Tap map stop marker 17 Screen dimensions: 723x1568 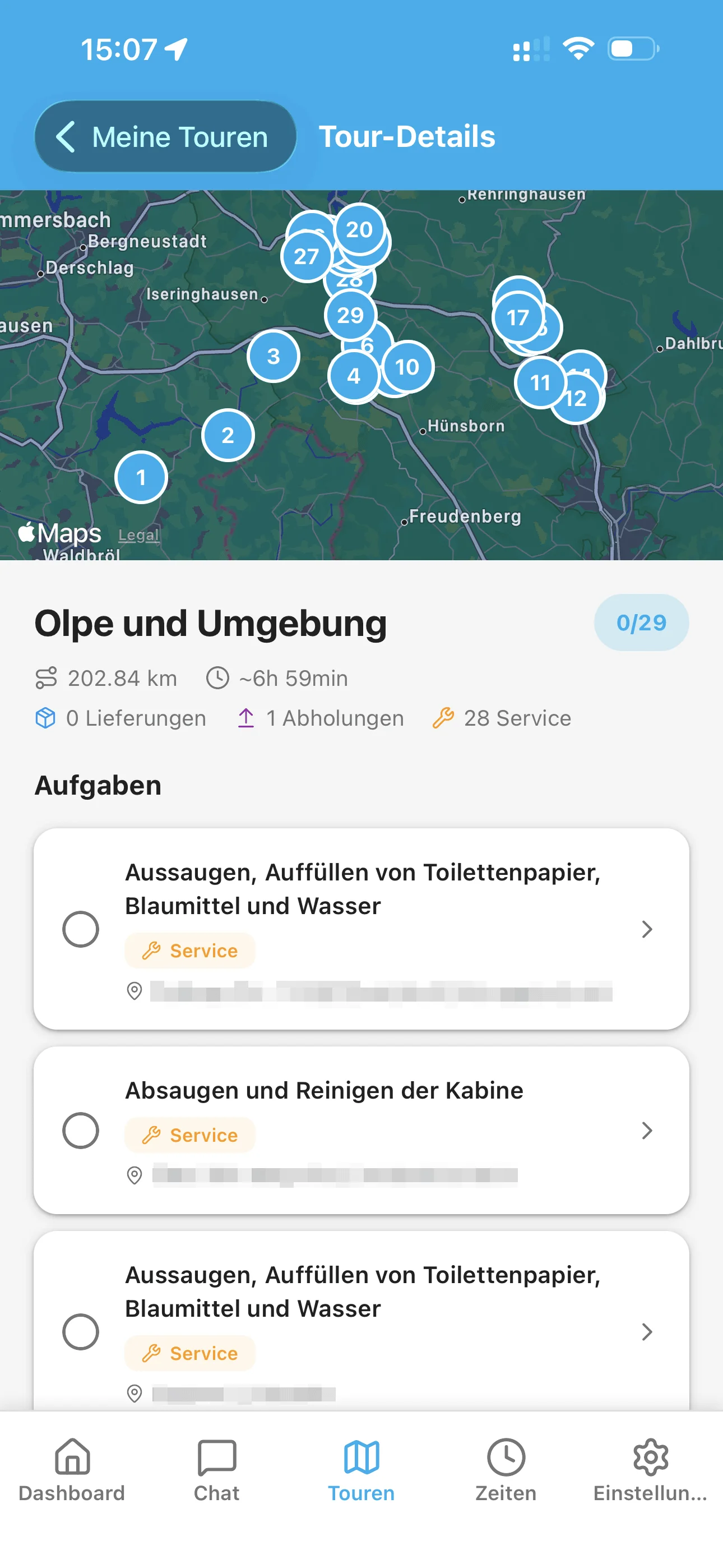pyautogui.click(x=518, y=317)
